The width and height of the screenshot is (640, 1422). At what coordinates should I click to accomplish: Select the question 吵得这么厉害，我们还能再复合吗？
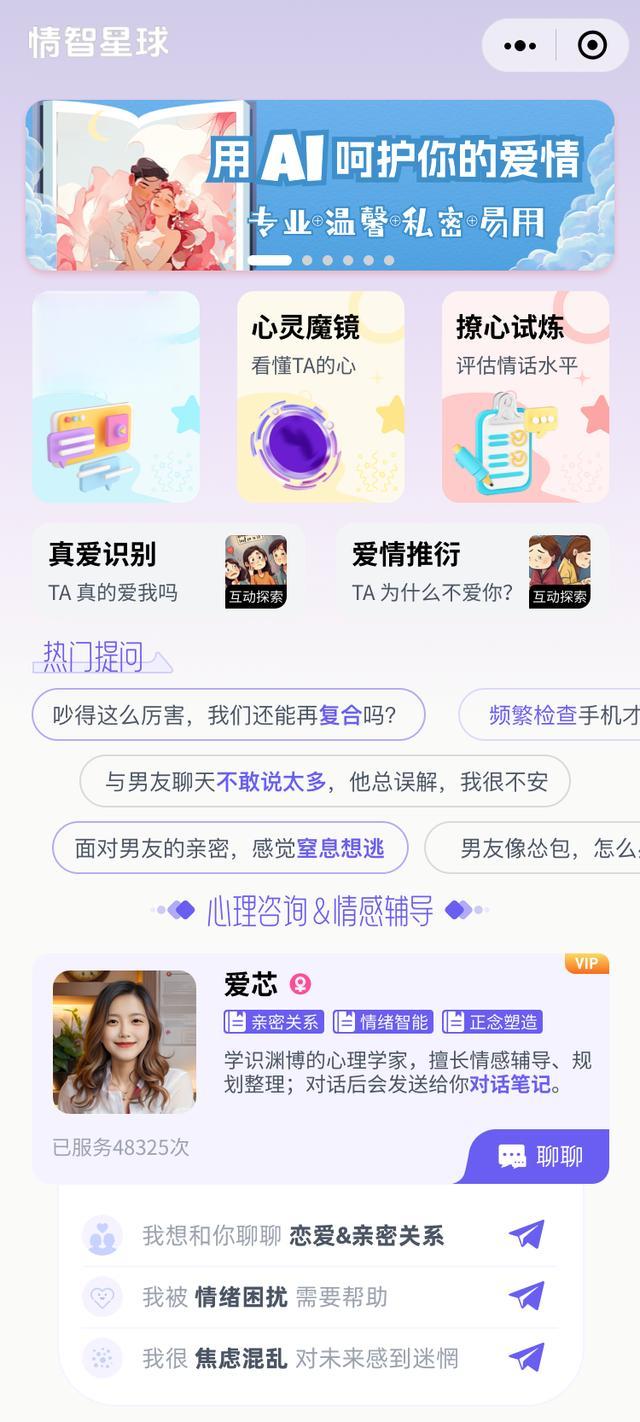(228, 715)
